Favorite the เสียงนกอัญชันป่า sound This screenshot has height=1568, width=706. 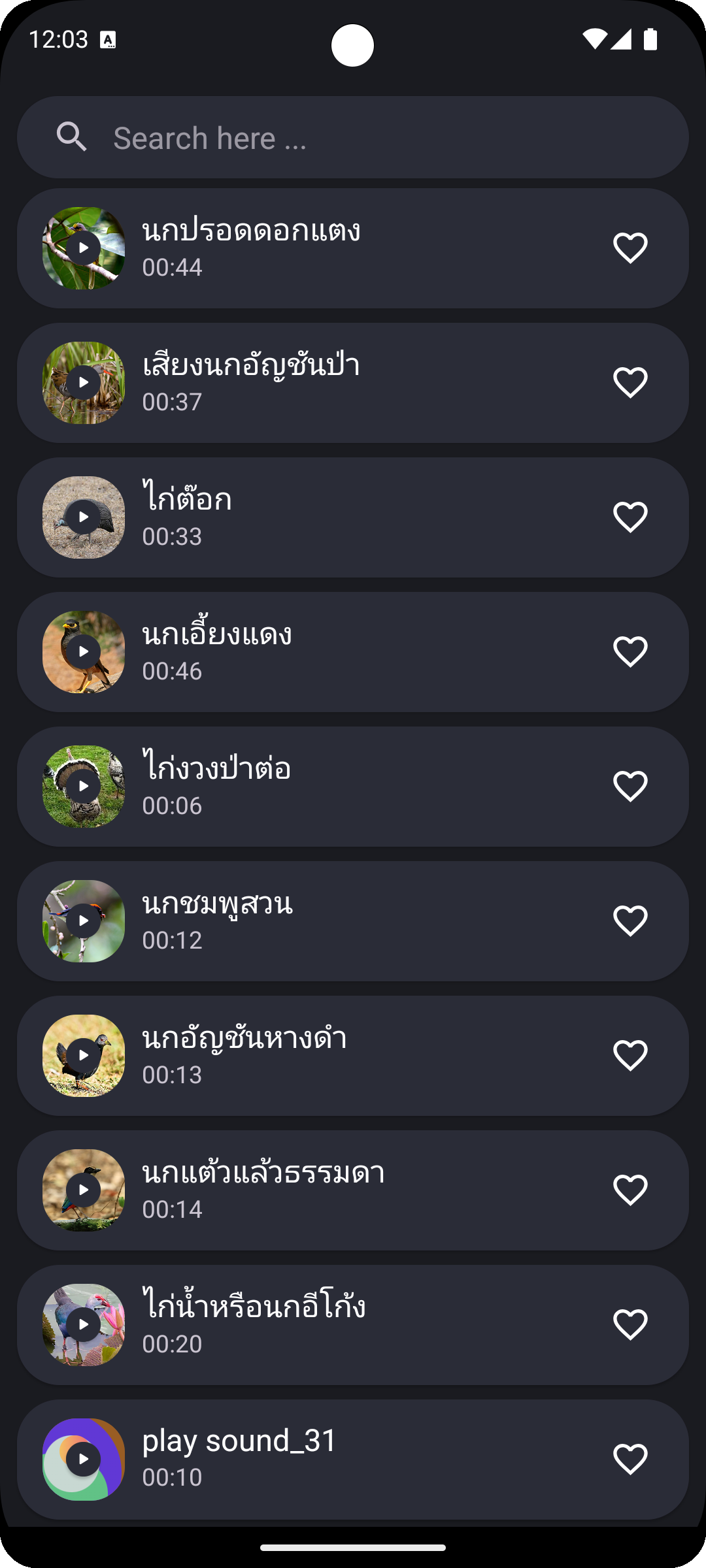[630, 382]
